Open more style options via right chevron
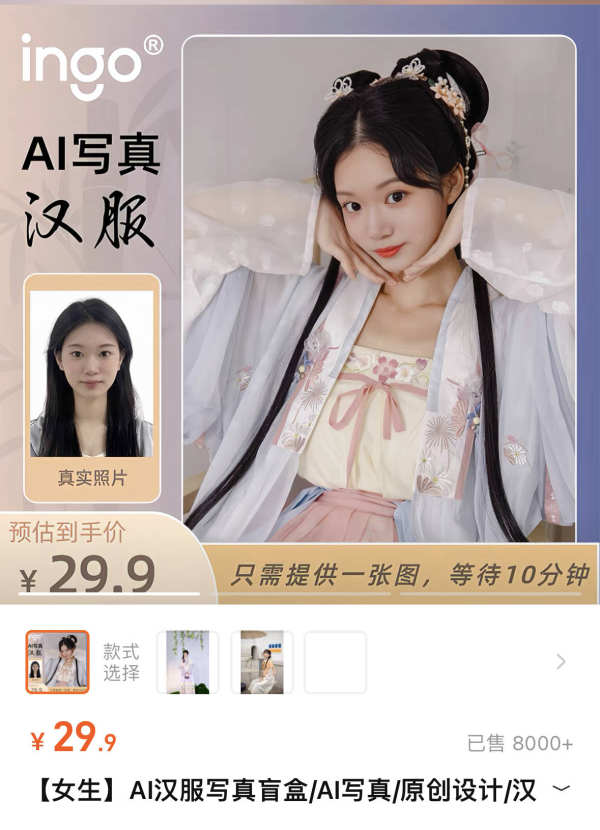 tap(561, 661)
